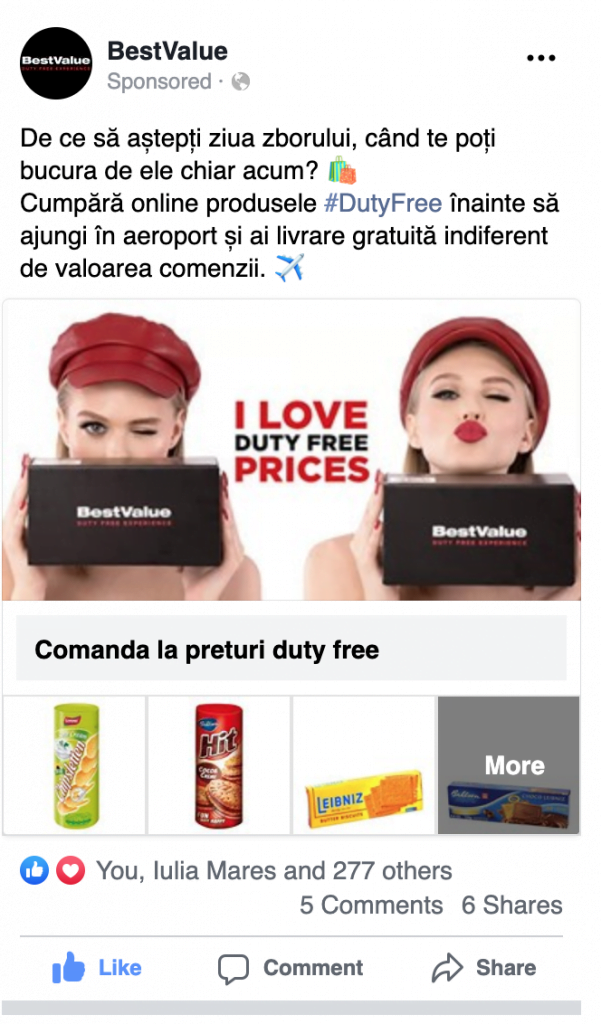View the green chips can product
Viewport: 601px width, 1024px height.
75,765
